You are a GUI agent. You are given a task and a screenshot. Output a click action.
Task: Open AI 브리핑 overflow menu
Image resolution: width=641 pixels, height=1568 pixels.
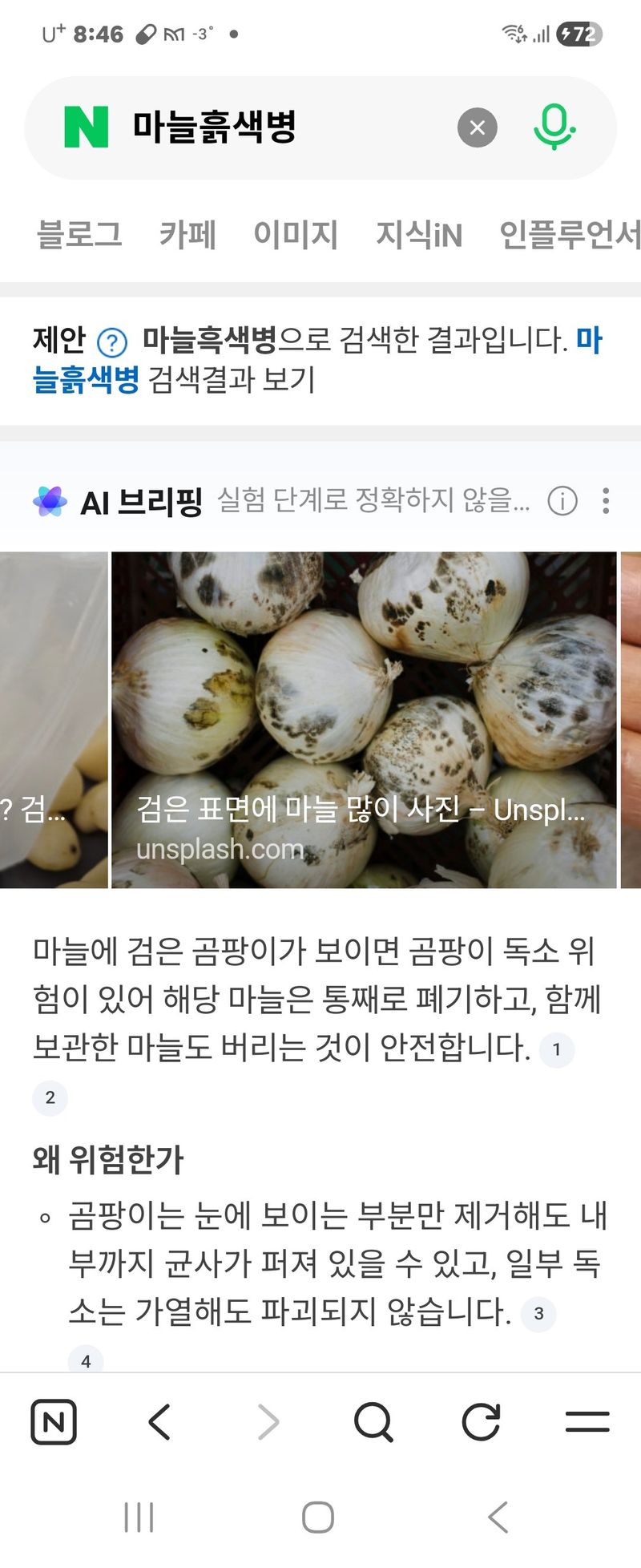point(606,501)
